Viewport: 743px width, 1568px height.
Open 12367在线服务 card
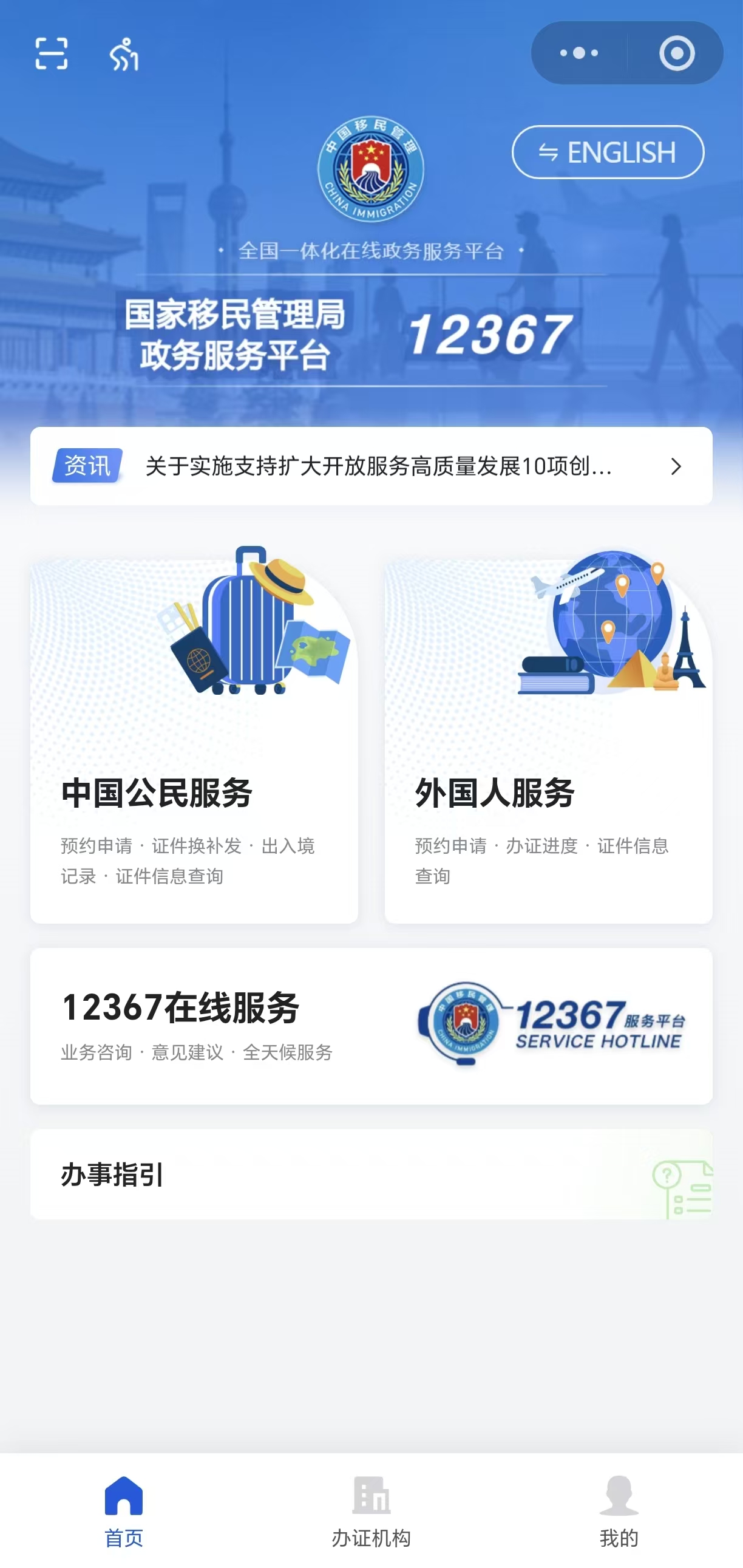[x=371, y=1026]
